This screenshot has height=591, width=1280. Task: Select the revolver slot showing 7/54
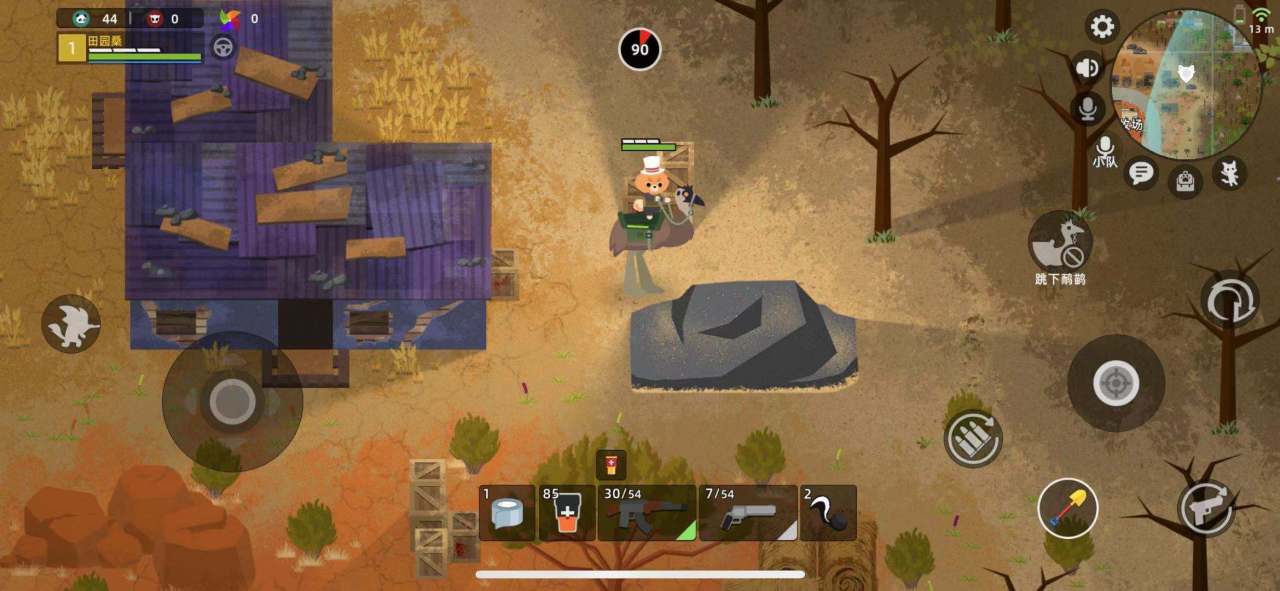click(x=748, y=513)
